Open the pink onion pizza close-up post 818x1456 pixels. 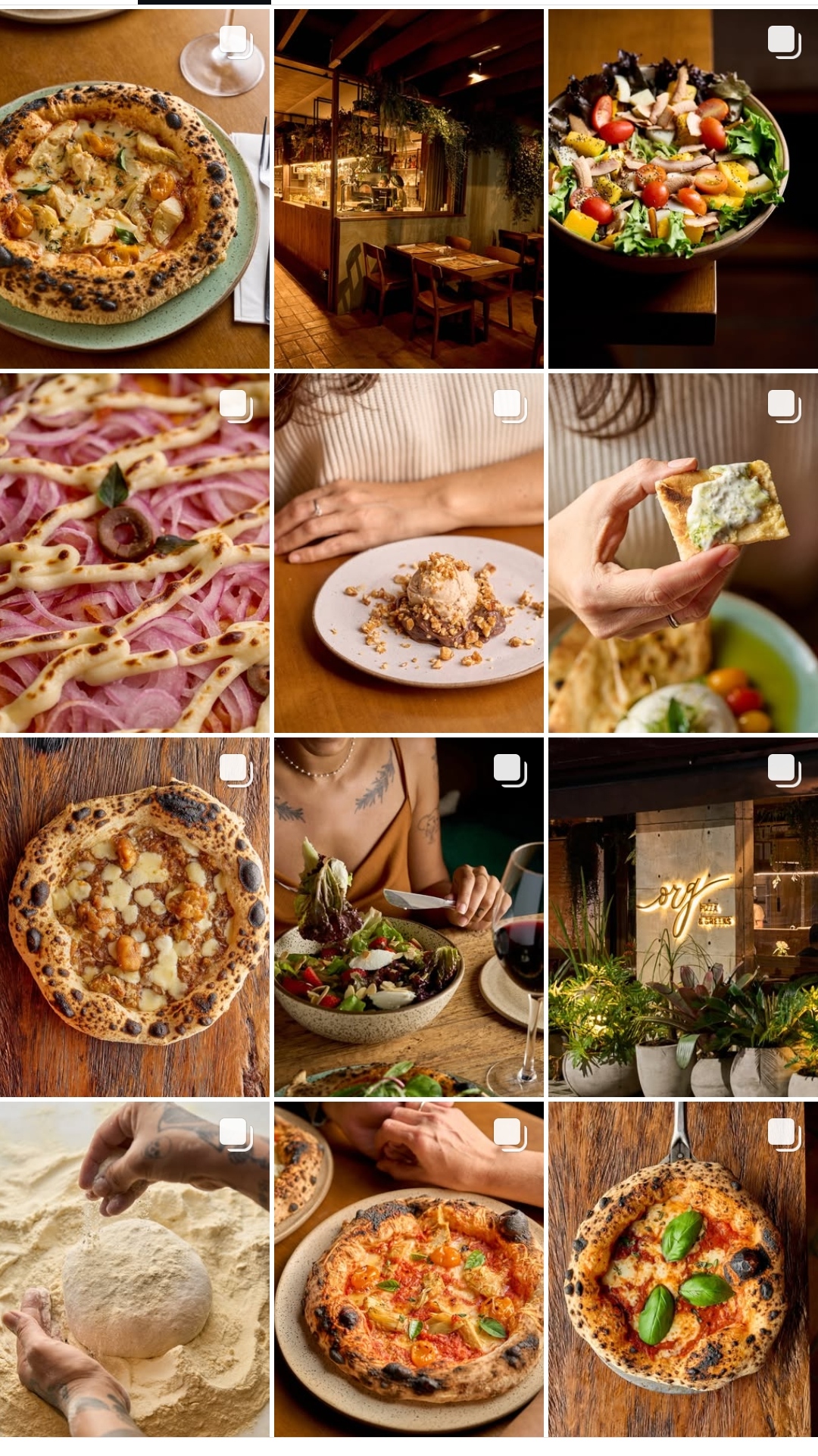134,553
